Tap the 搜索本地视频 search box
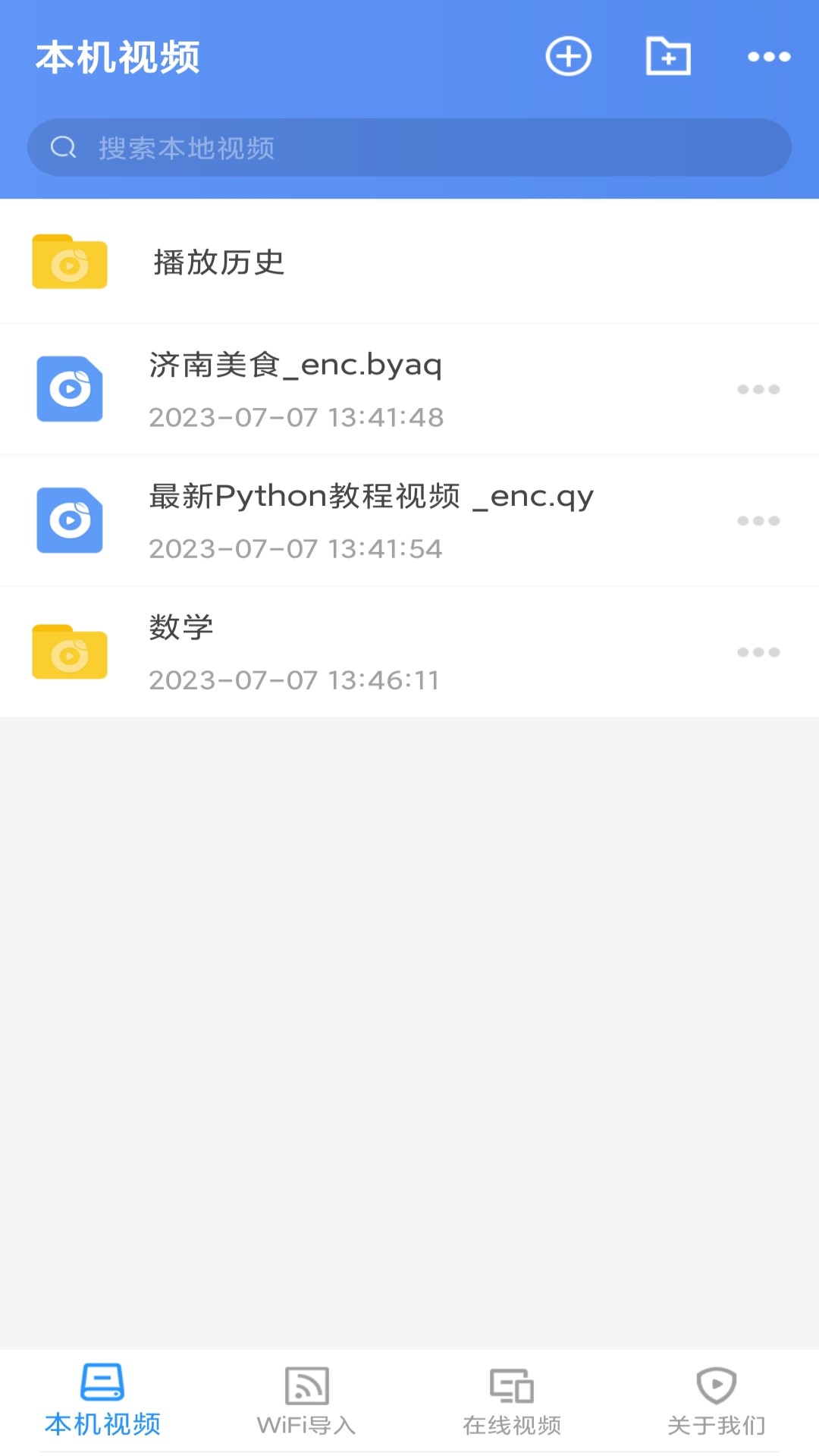 coord(409,147)
